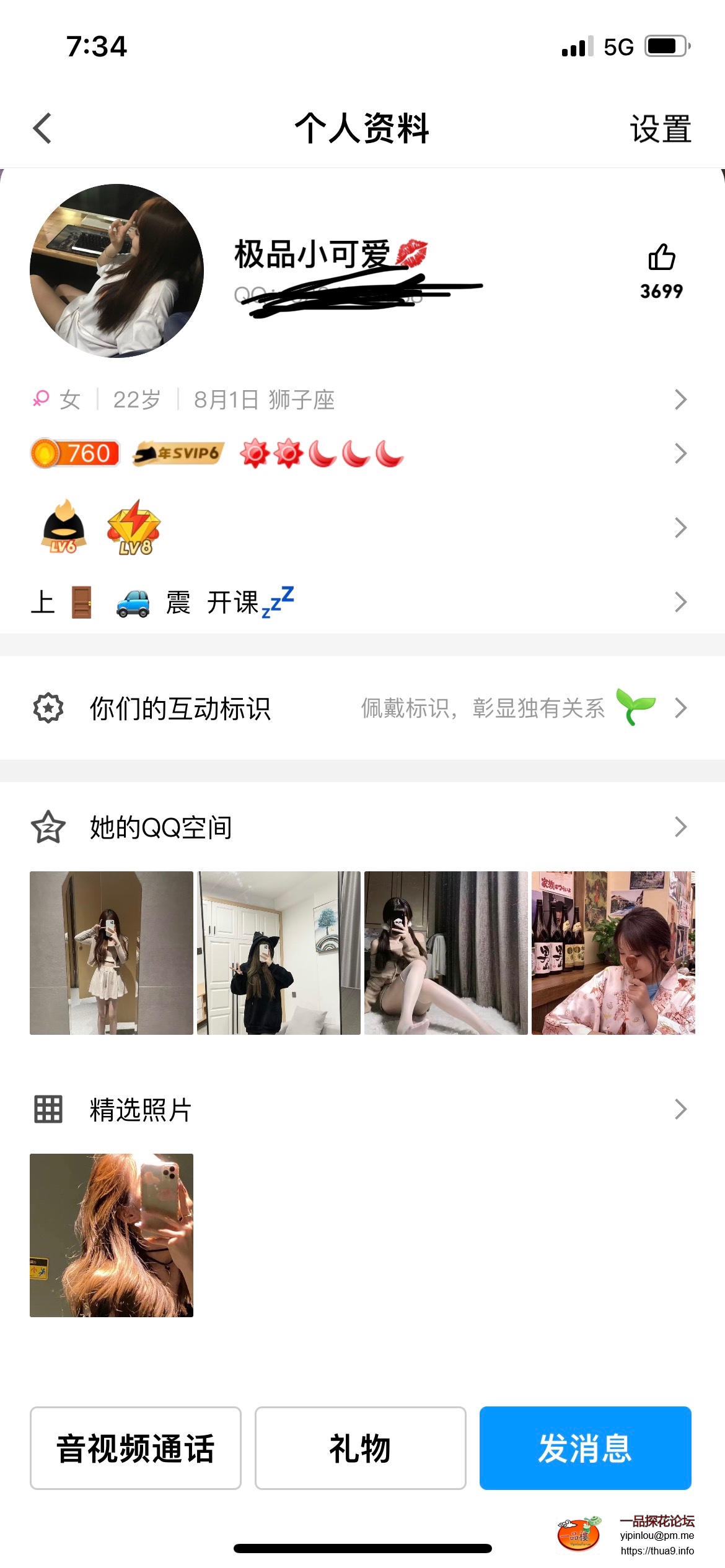Image resolution: width=725 pixels, height=1568 pixels.
Task: Open her QQ空间 via the star icon
Action: tap(47, 826)
